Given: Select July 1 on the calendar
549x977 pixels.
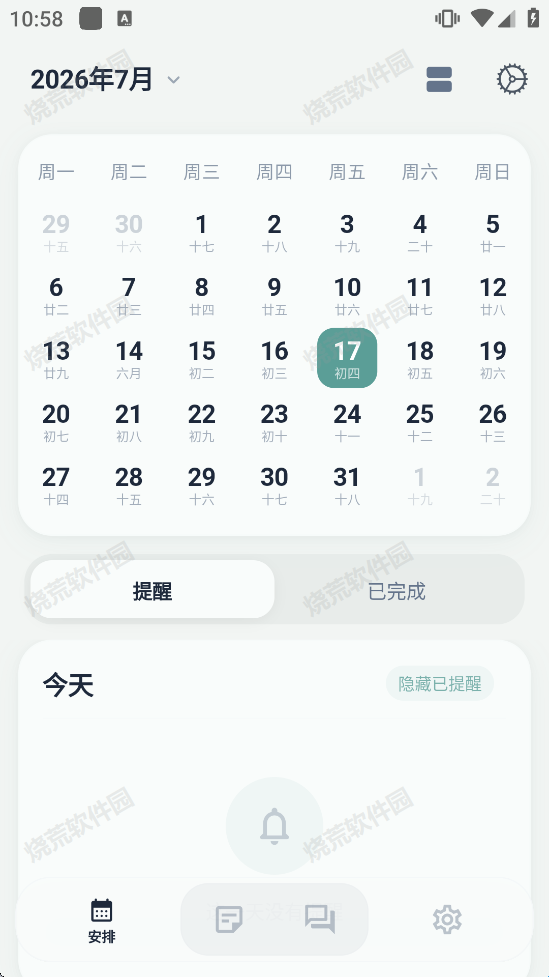Looking at the screenshot, I should (x=201, y=232).
